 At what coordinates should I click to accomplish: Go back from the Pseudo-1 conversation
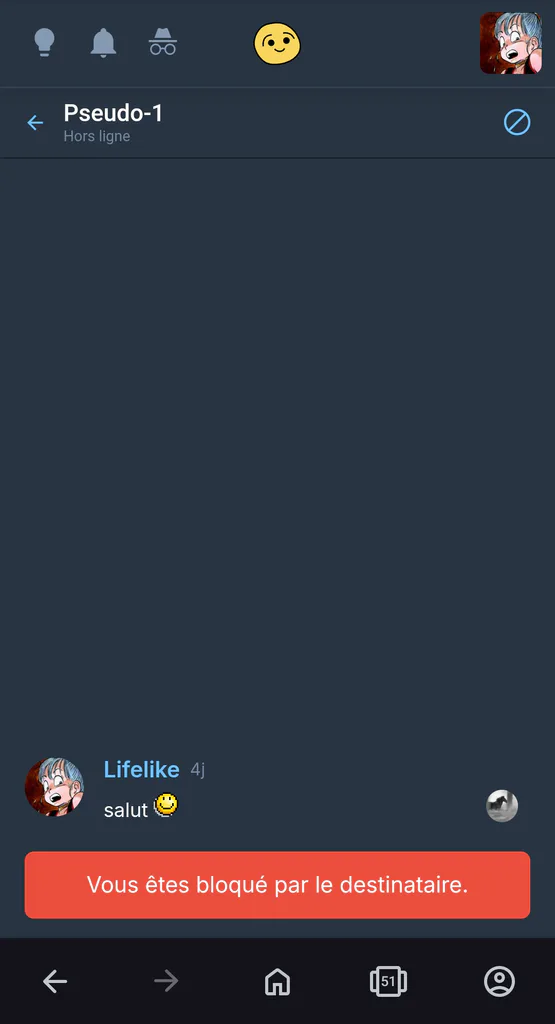(x=35, y=122)
